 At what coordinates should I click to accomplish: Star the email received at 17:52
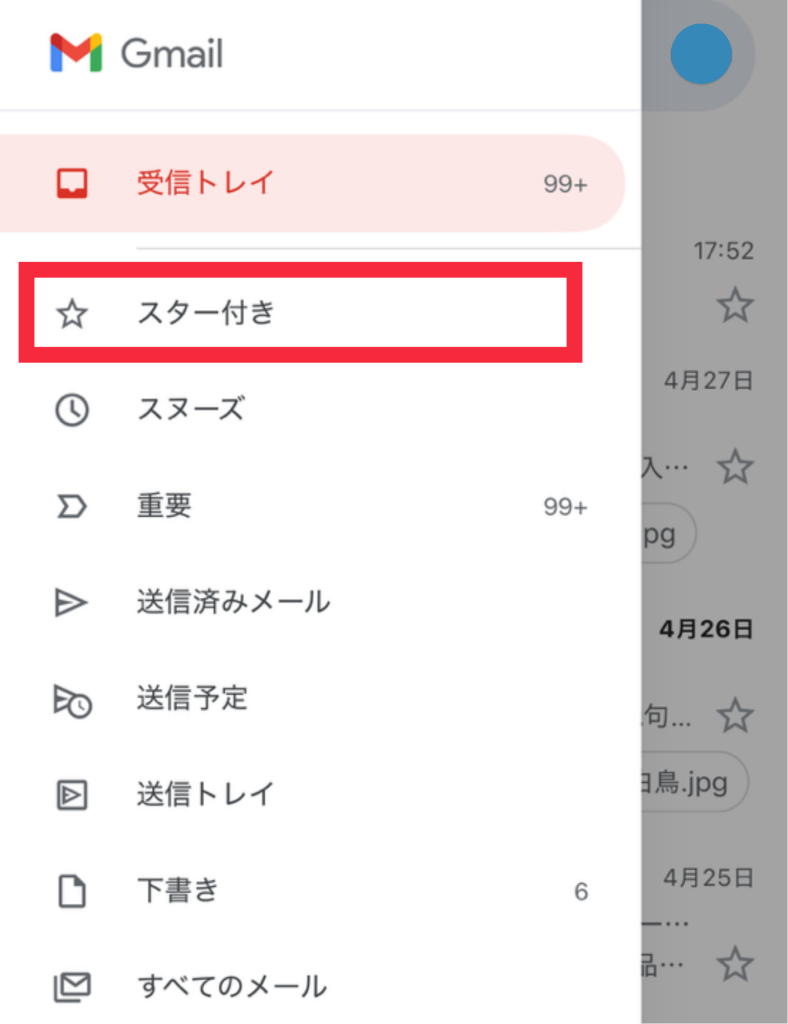pos(735,305)
